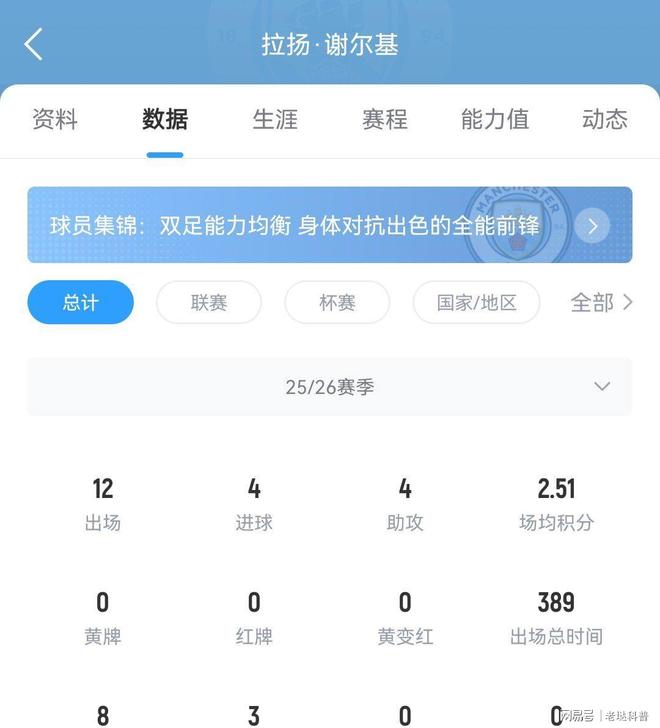Expand the 全部 filter options
Image resolution: width=660 pixels, height=728 pixels.
tap(601, 302)
